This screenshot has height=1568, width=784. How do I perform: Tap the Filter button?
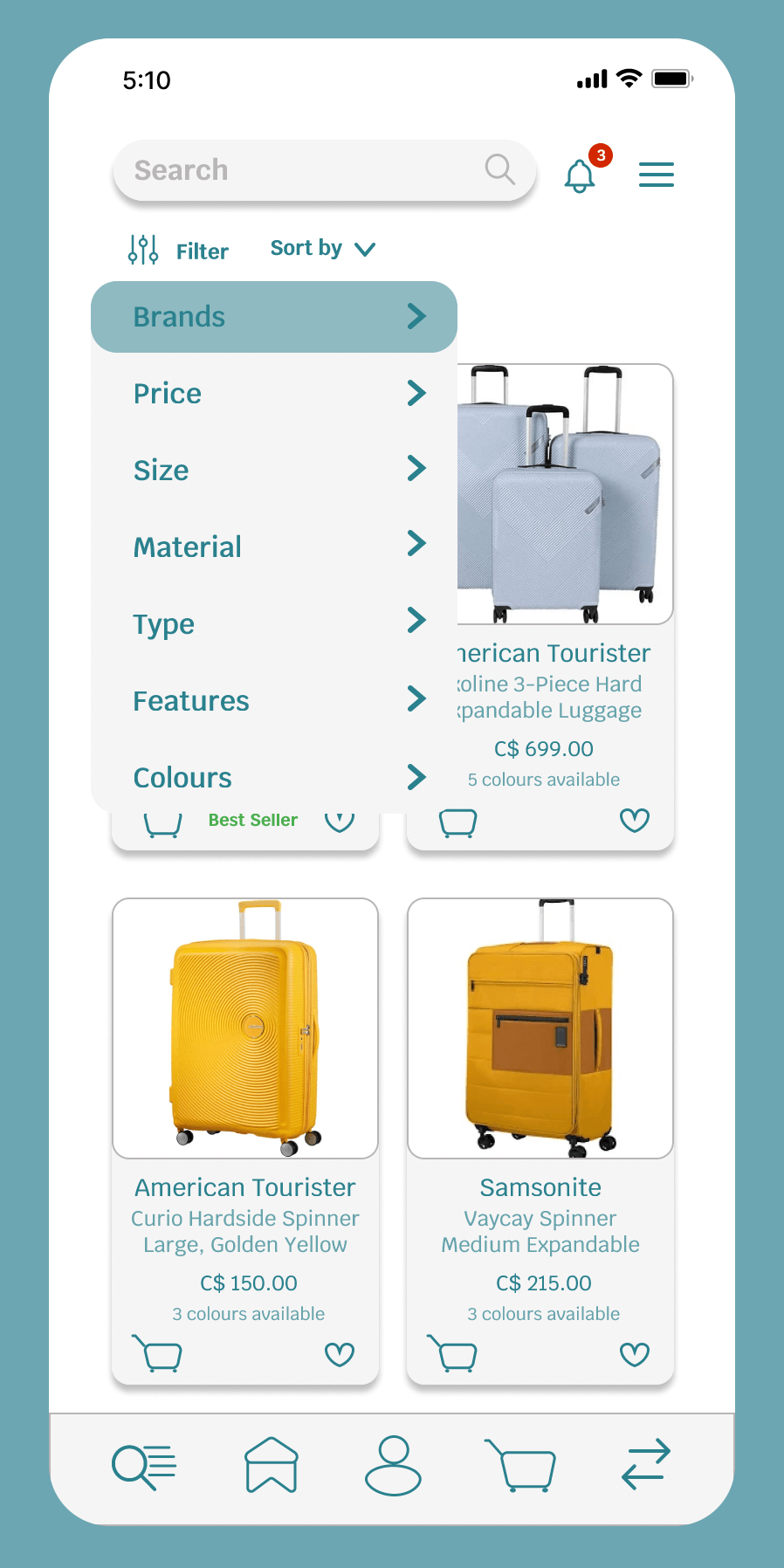179,251
